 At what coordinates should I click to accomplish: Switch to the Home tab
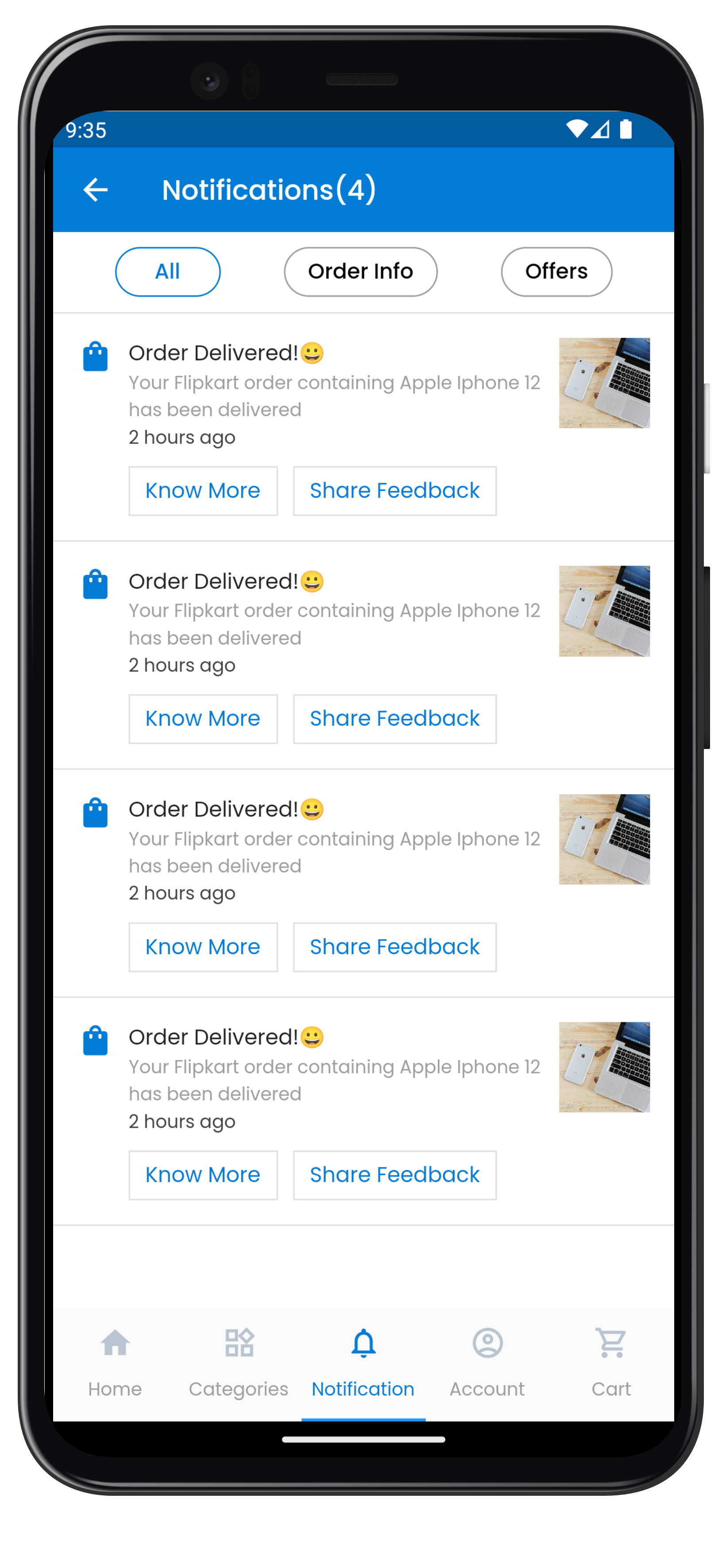point(115,1363)
